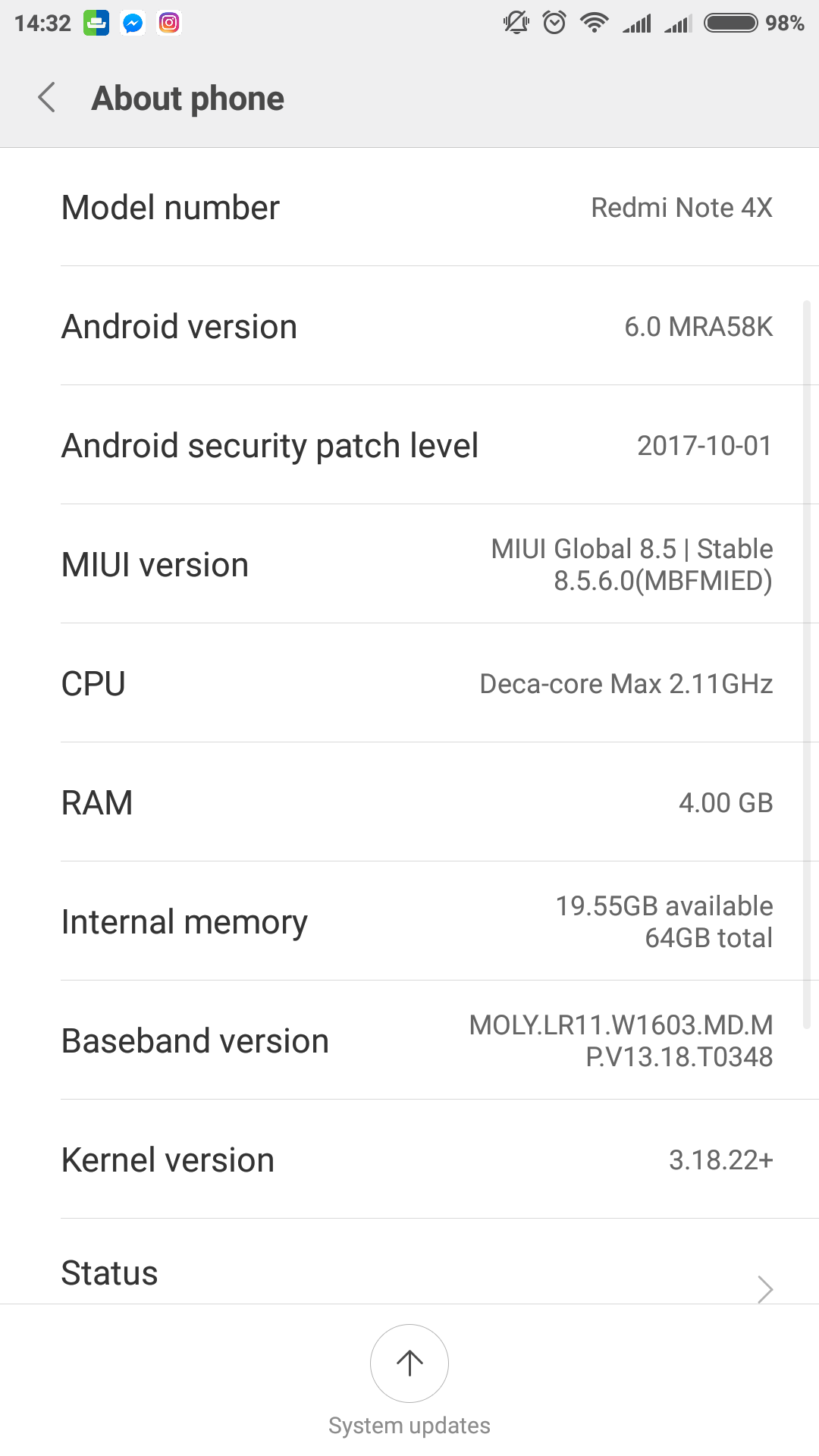Select the Android security patch level row

coord(409,445)
